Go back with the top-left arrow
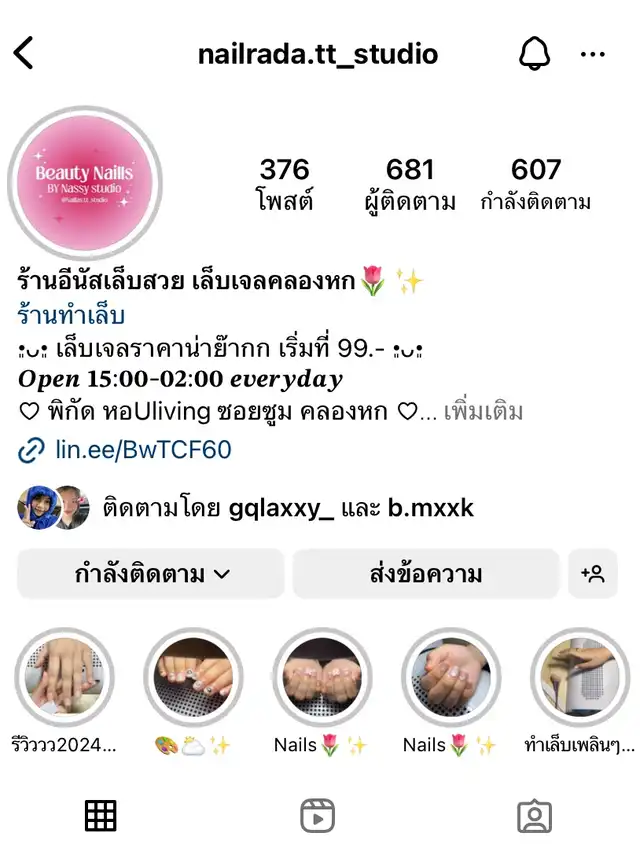 tap(24, 53)
